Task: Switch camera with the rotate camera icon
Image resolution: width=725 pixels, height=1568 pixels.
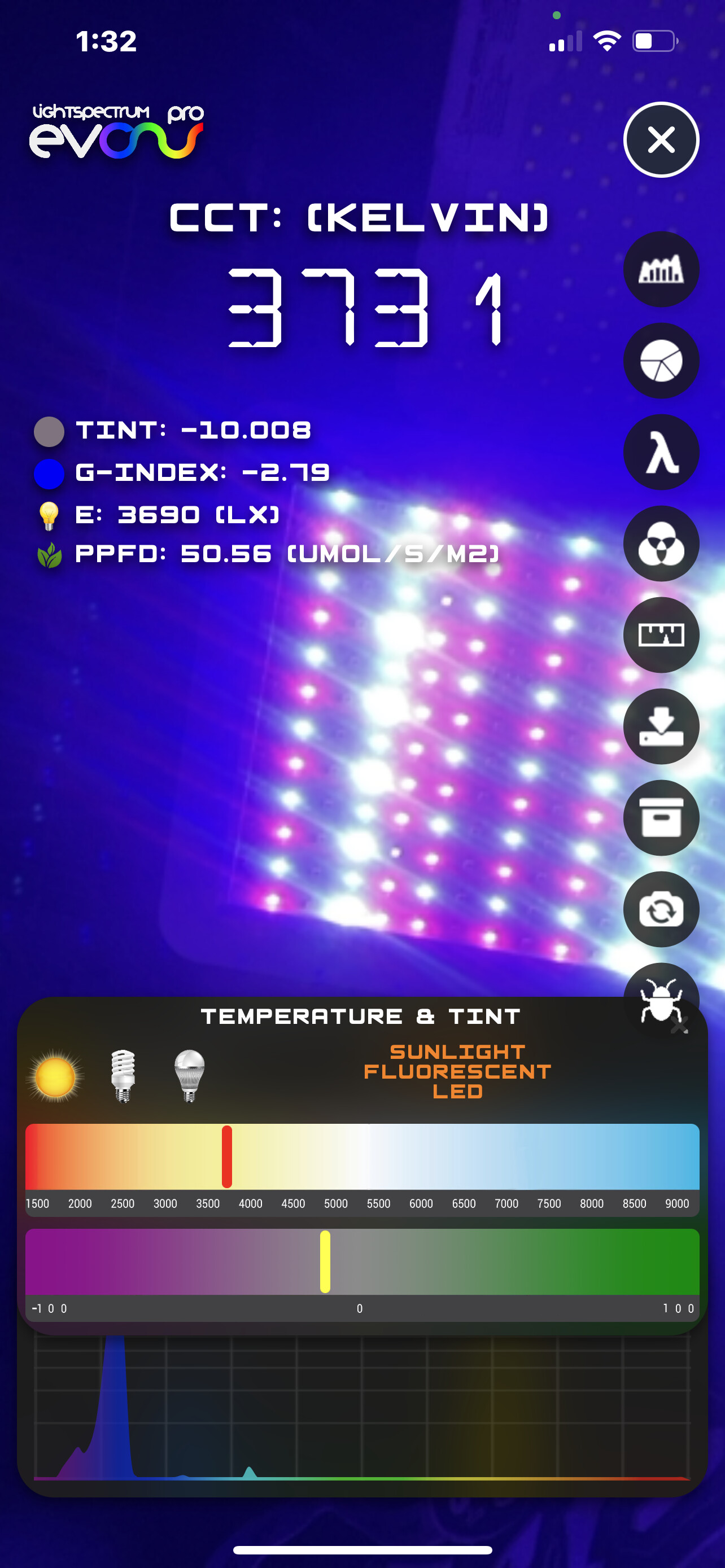Action: pyautogui.click(x=661, y=909)
